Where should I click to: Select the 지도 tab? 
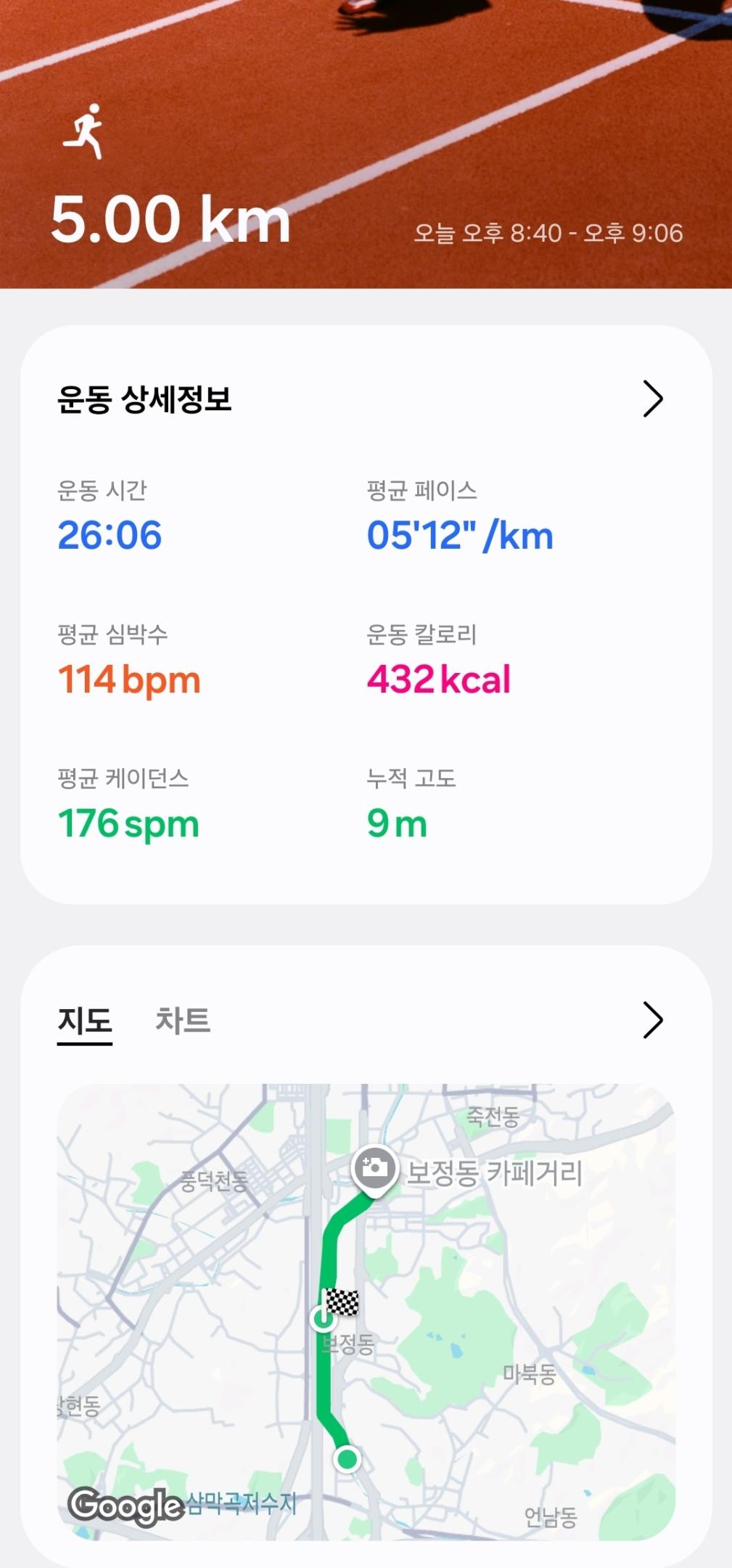(85, 1020)
